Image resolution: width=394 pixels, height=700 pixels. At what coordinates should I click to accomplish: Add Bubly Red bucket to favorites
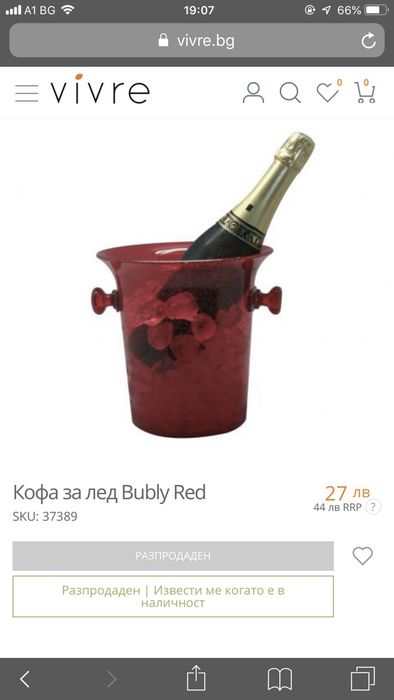coord(363,556)
